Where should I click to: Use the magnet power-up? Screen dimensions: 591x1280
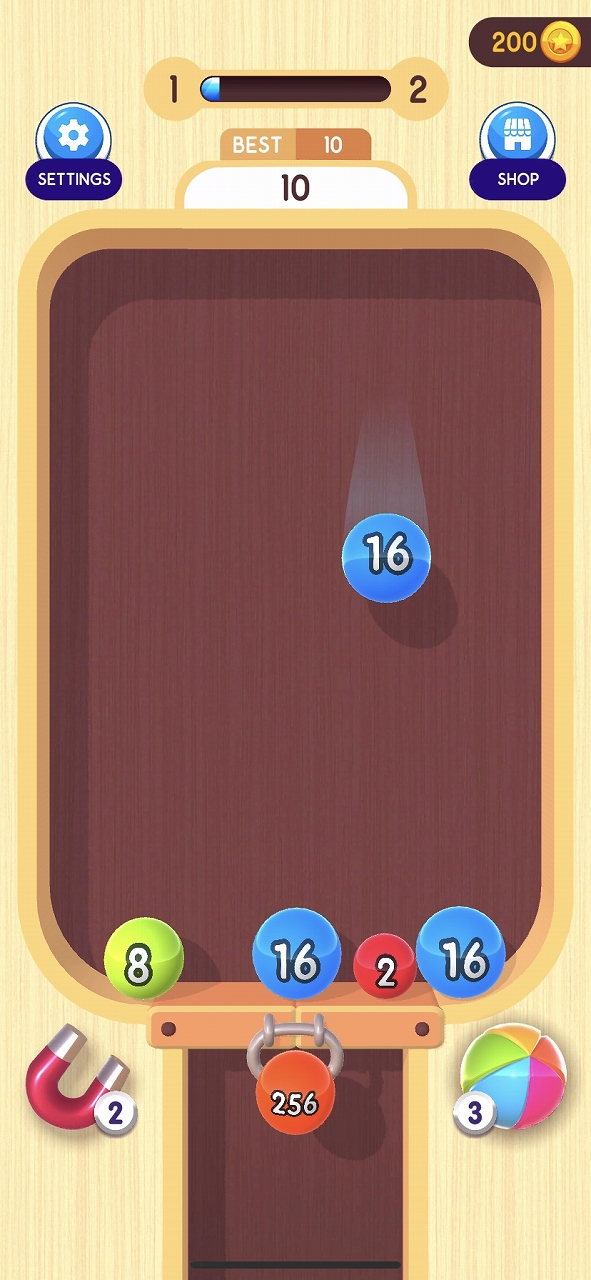pos(80,1079)
